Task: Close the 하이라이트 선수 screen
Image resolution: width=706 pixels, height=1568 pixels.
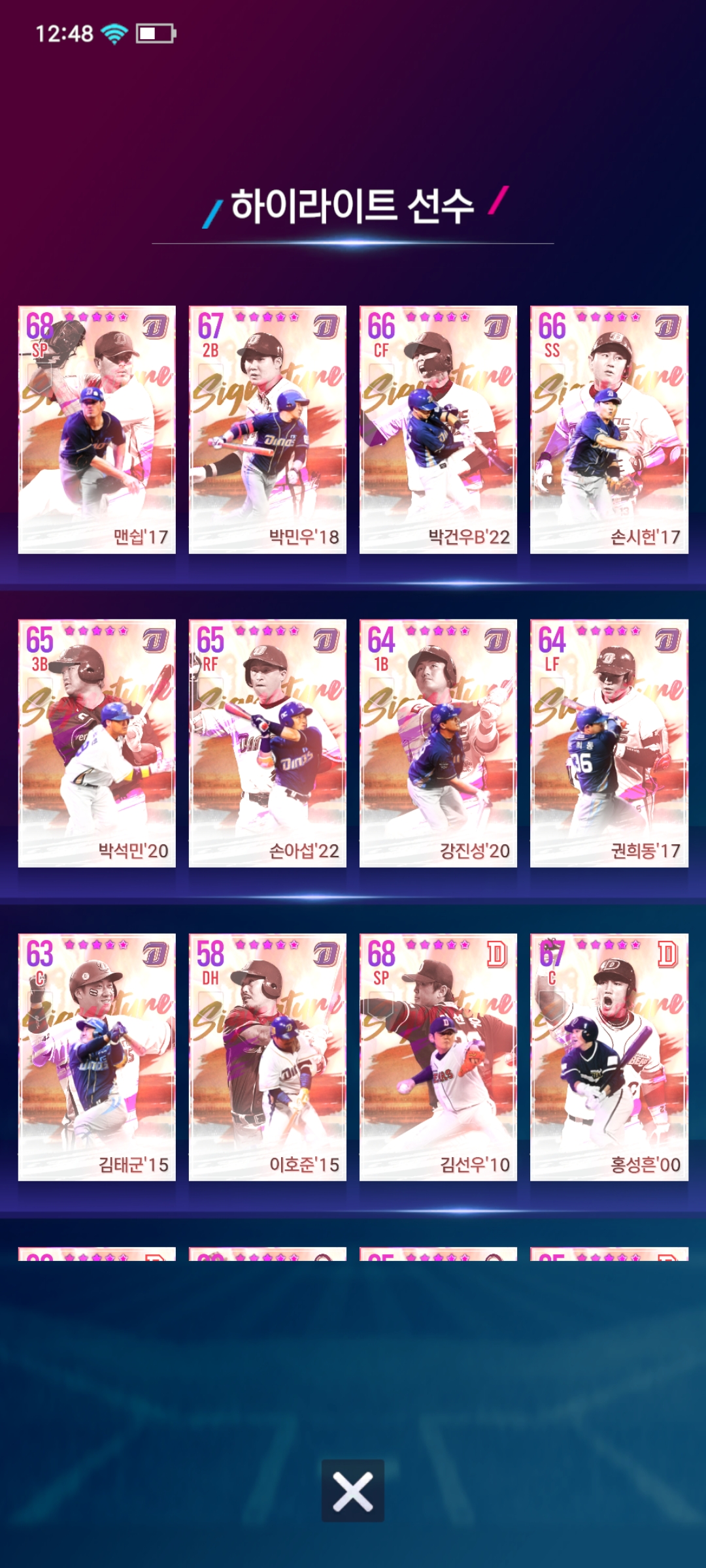Action: [x=352, y=1491]
